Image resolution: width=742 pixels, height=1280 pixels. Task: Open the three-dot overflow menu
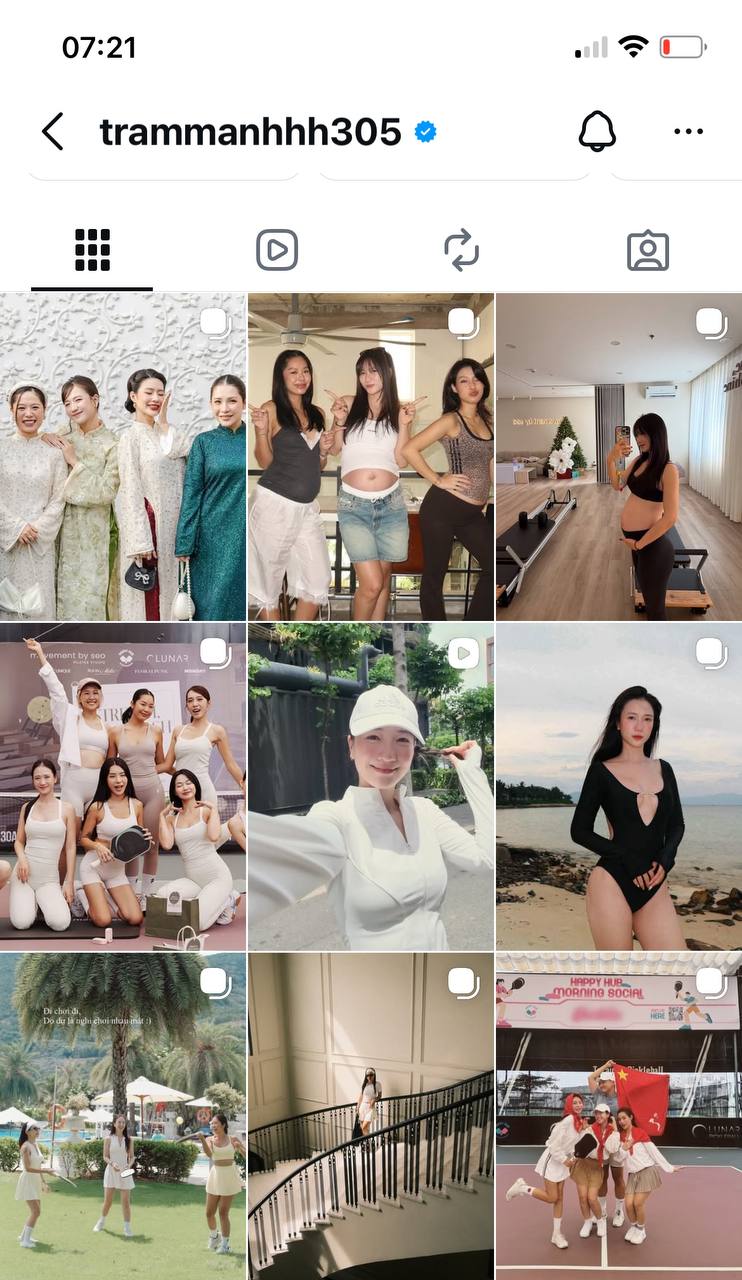(x=688, y=131)
